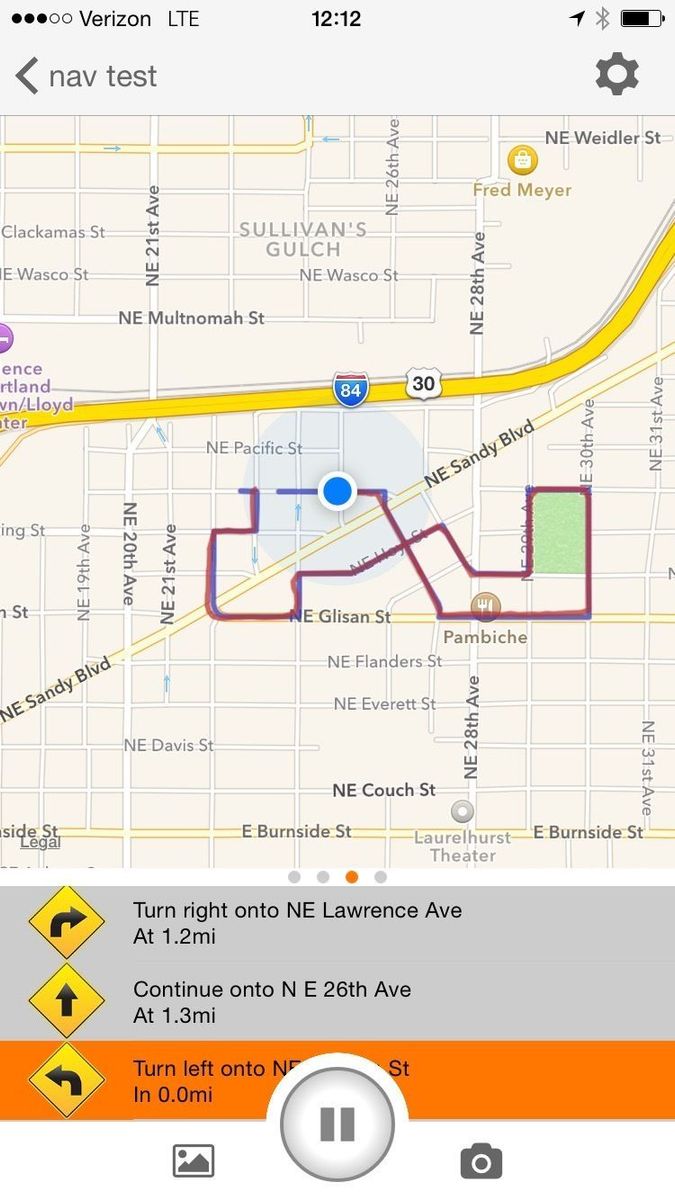This screenshot has height=1200, width=675.
Task: Open the camera to take a photo
Action: tap(481, 1161)
